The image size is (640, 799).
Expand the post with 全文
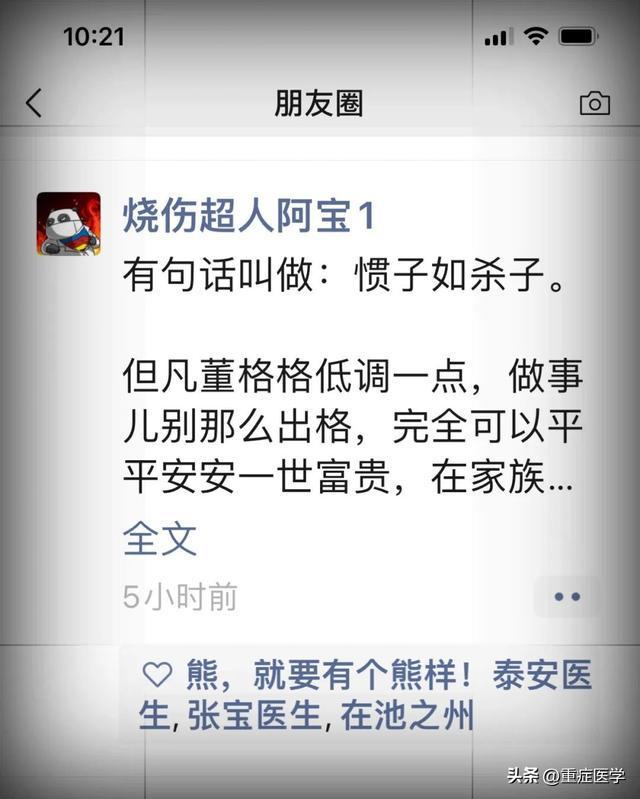click(x=160, y=538)
